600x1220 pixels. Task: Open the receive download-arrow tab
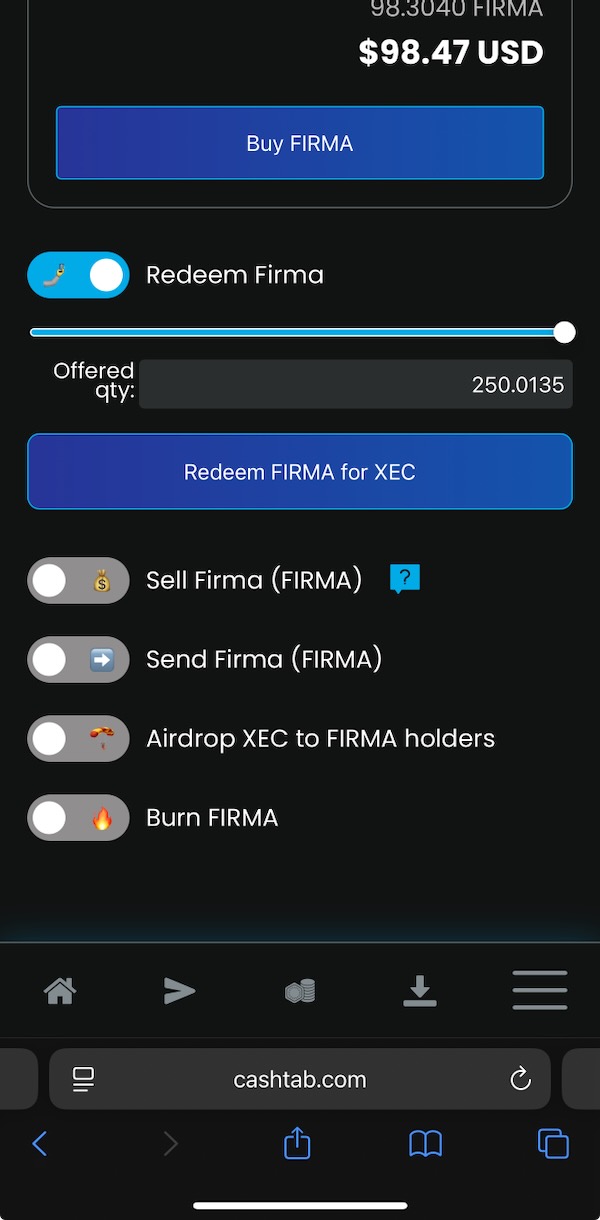click(x=420, y=991)
